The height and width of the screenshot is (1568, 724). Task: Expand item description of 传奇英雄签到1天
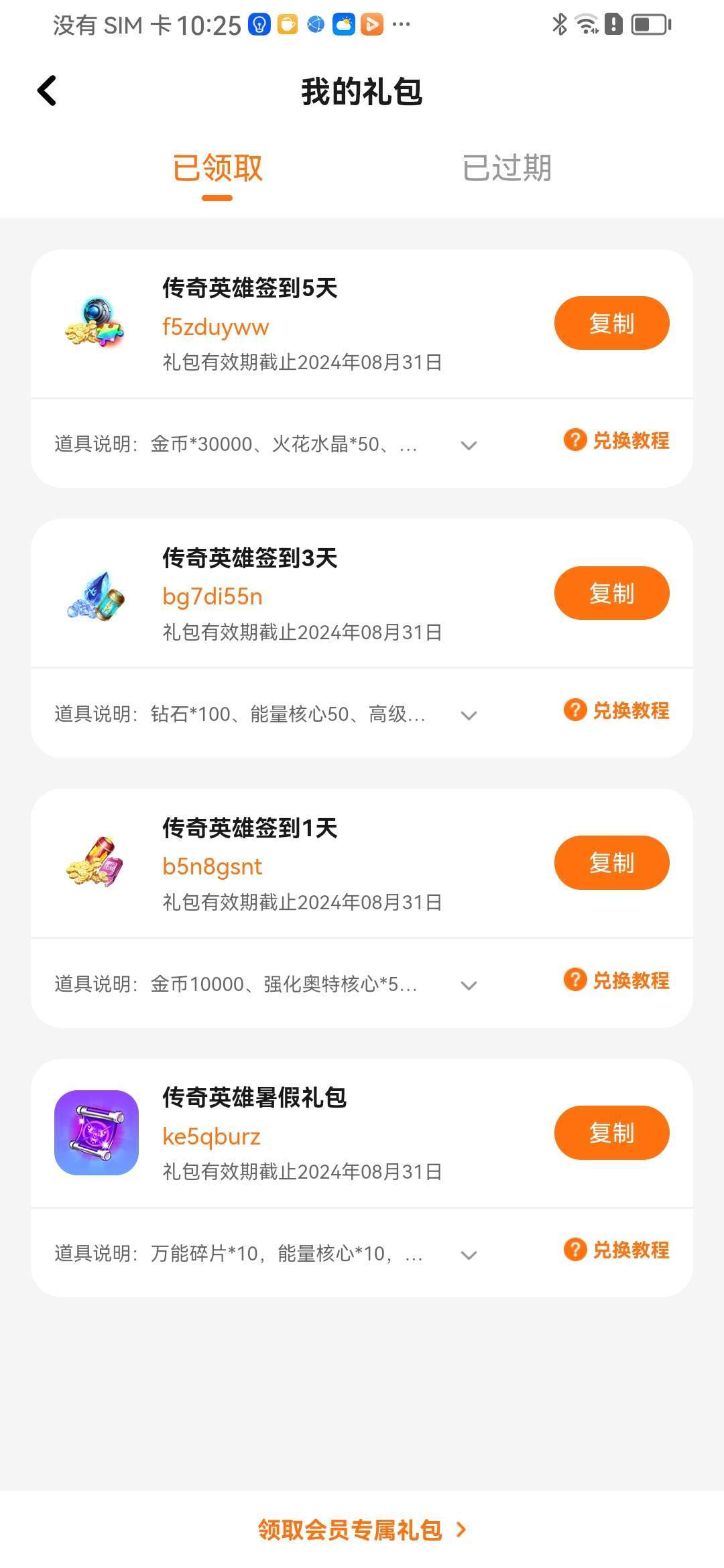469,986
